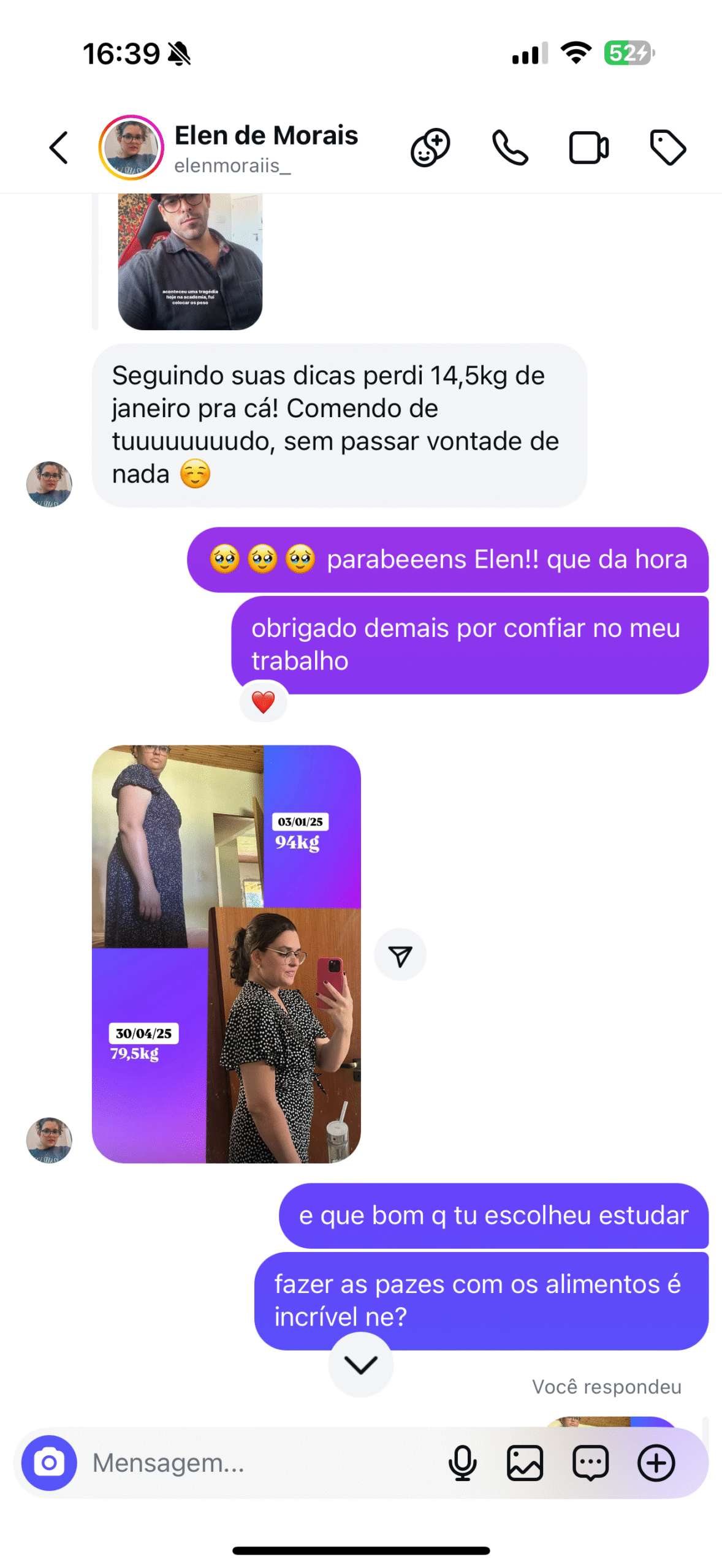The image size is (722, 1568).
Task: View the heart reaction on the message
Action: (264, 702)
